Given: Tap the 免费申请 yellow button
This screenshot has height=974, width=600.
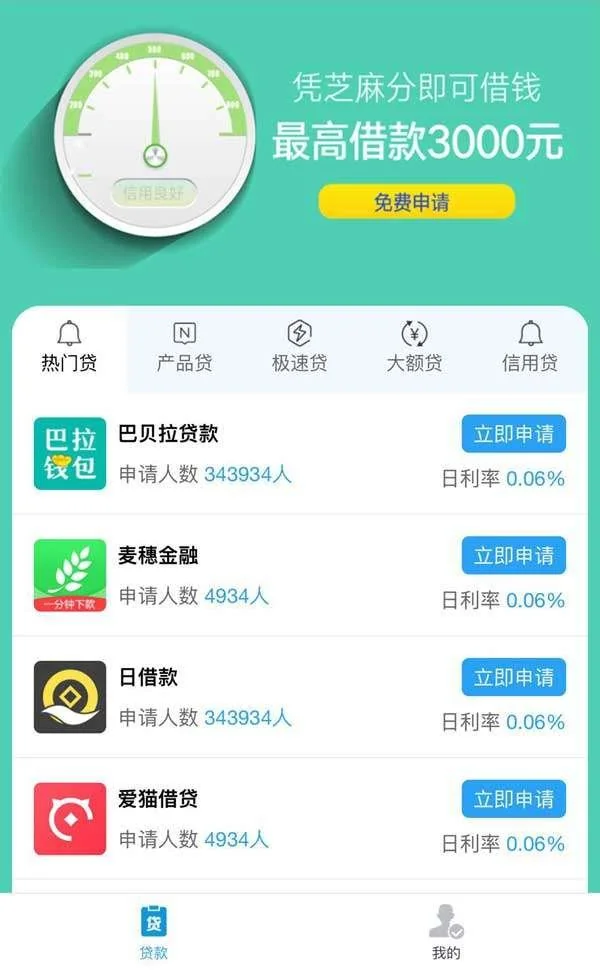Looking at the screenshot, I should pyautogui.click(x=416, y=202).
